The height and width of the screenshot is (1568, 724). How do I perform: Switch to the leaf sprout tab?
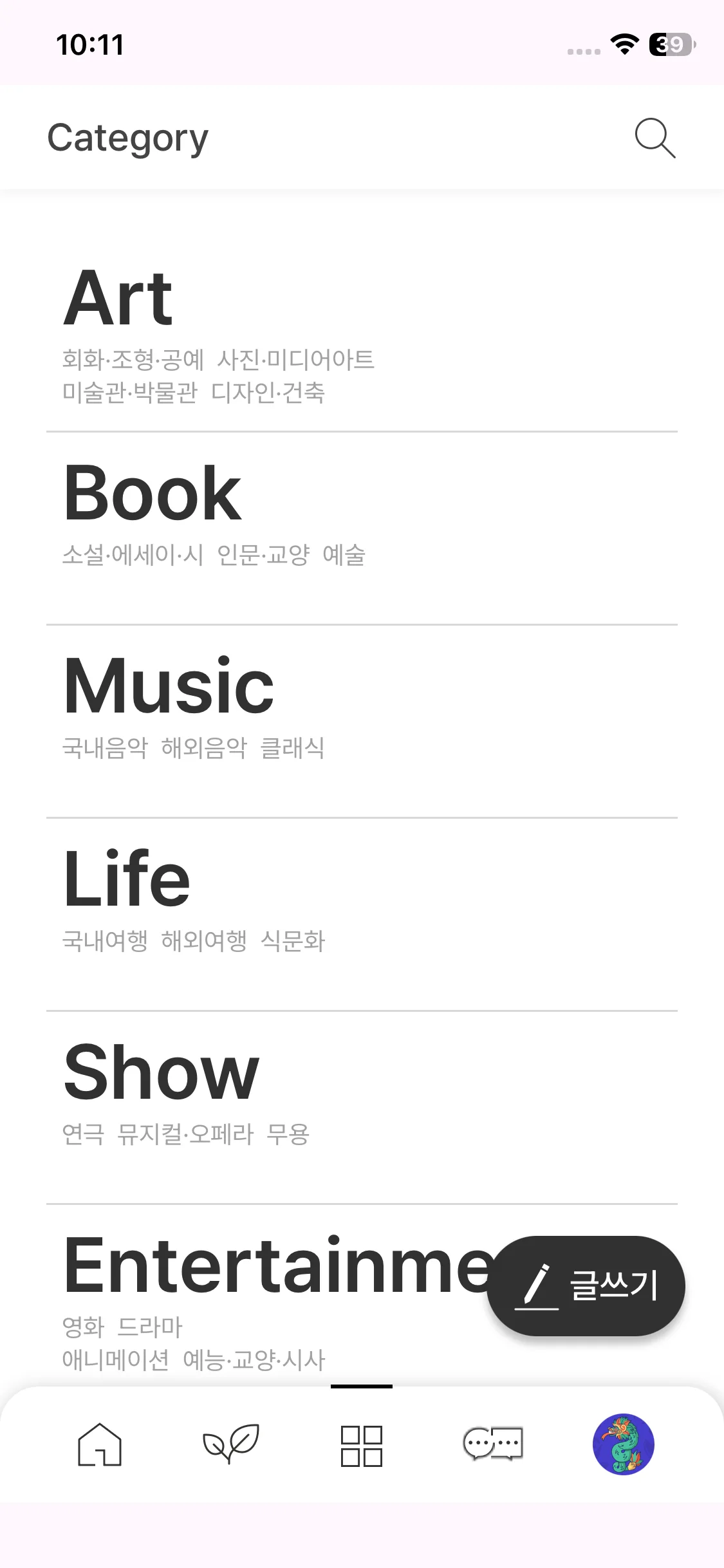[231, 1444]
